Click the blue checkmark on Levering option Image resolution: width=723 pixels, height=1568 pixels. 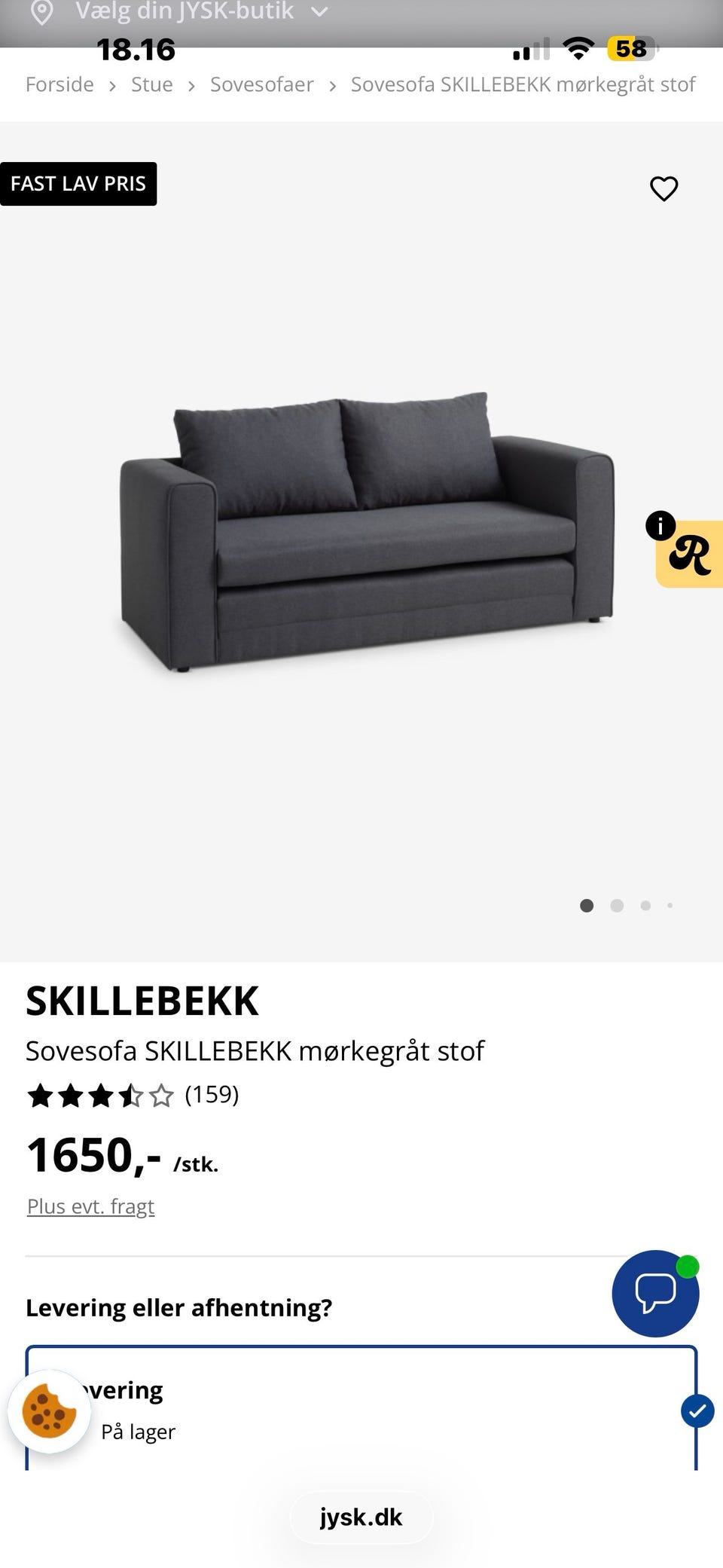[697, 1411]
